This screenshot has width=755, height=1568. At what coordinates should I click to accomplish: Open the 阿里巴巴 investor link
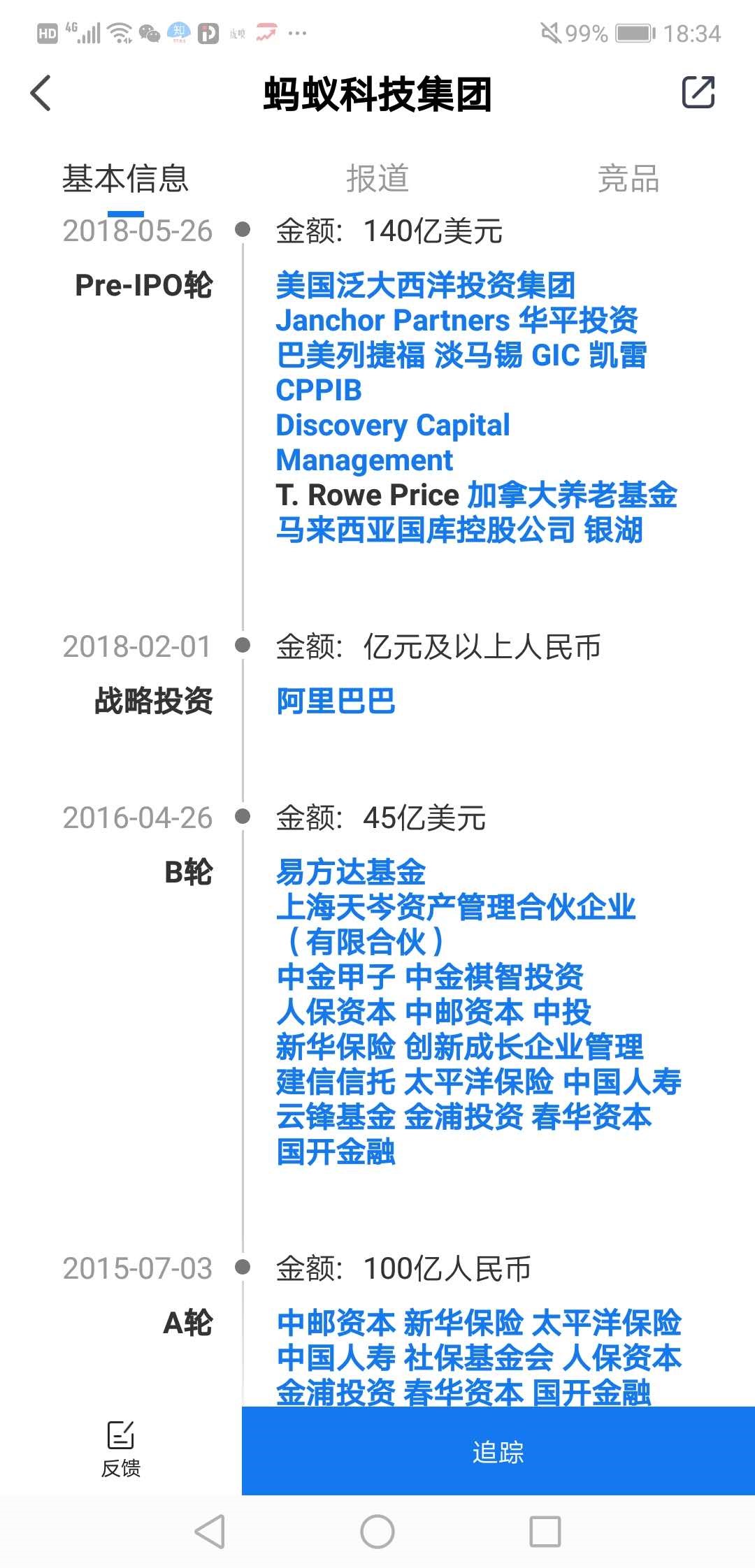click(336, 701)
